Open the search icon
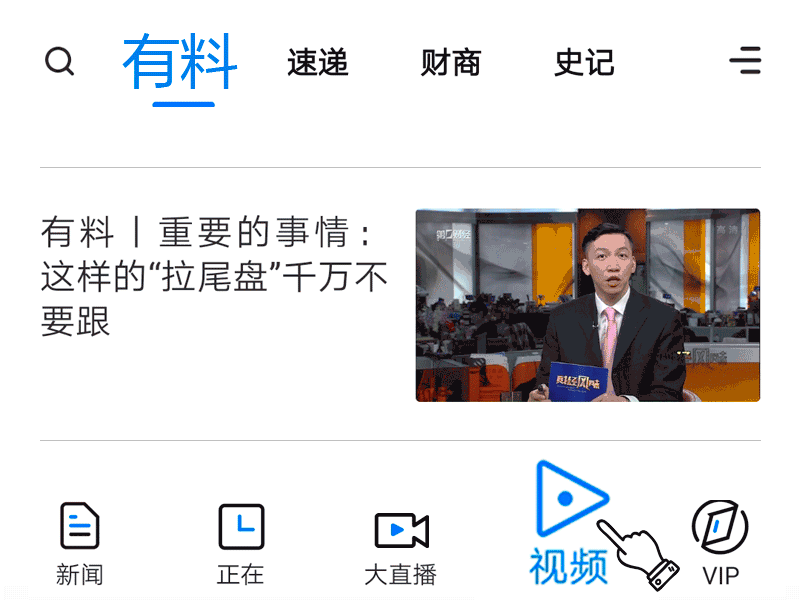The height and width of the screenshot is (600, 800). [x=60, y=62]
